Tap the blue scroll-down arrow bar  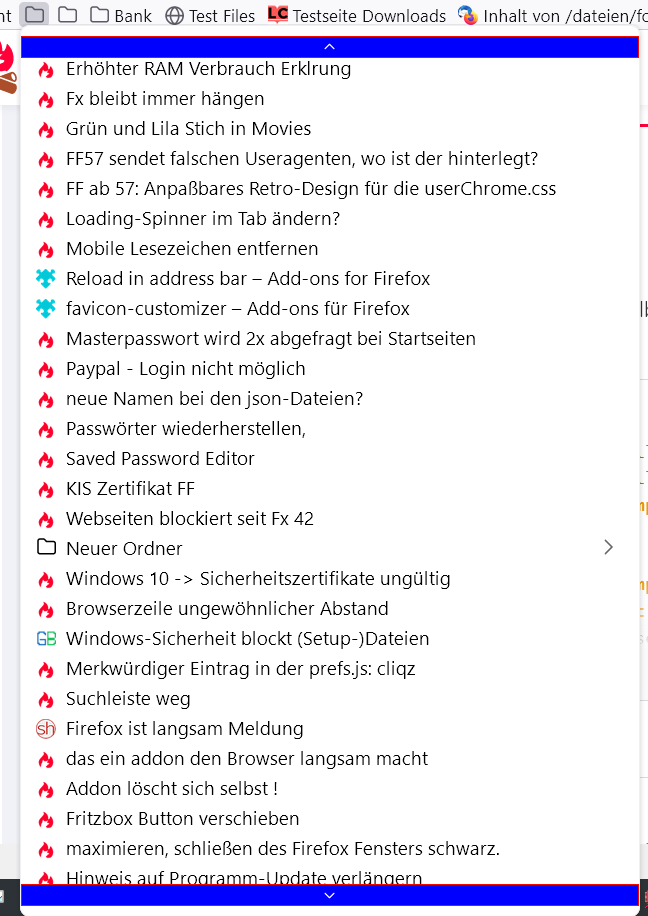(x=329, y=895)
